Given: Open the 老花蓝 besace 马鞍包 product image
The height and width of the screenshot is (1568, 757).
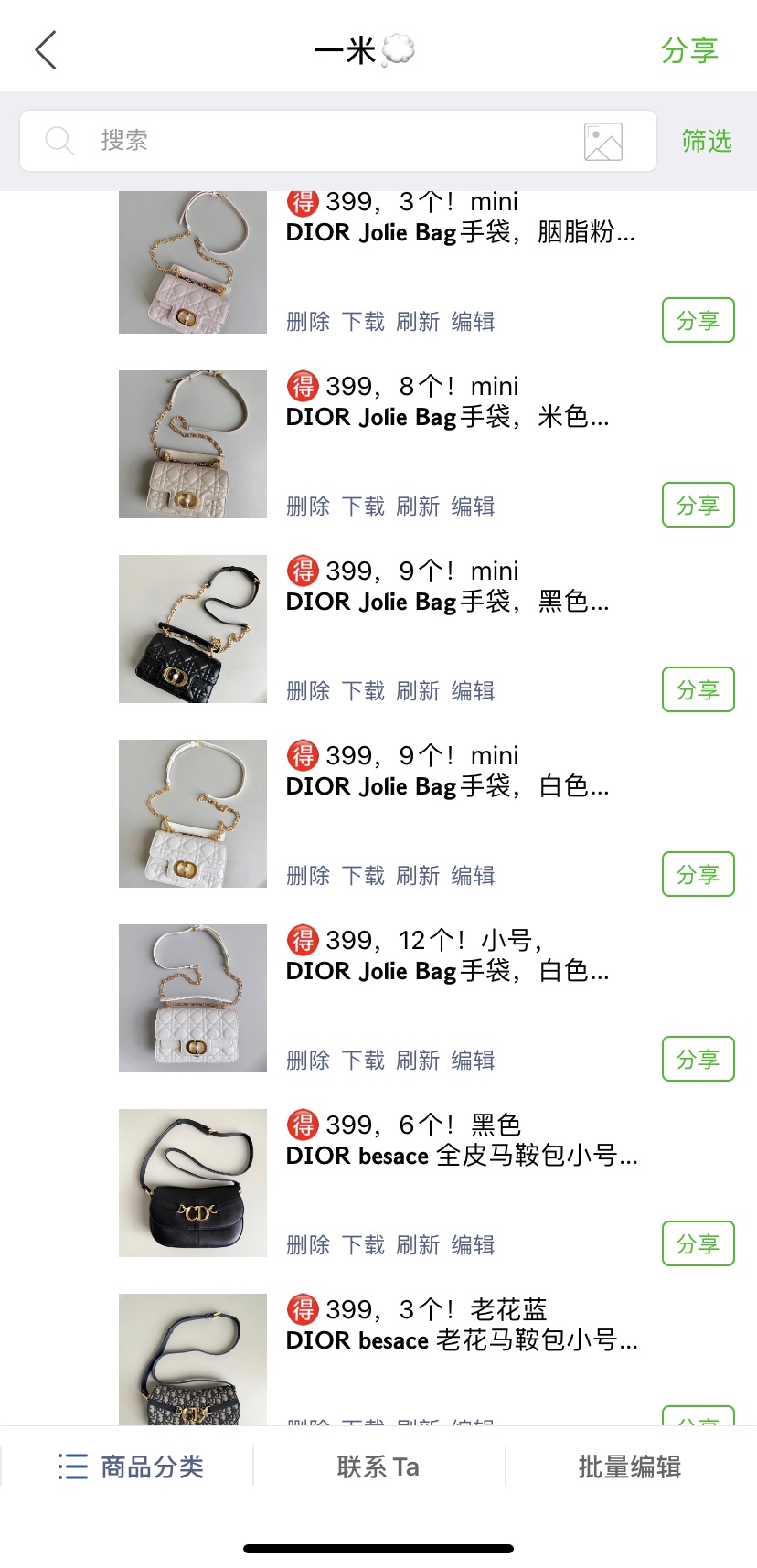Looking at the screenshot, I should tap(193, 1360).
